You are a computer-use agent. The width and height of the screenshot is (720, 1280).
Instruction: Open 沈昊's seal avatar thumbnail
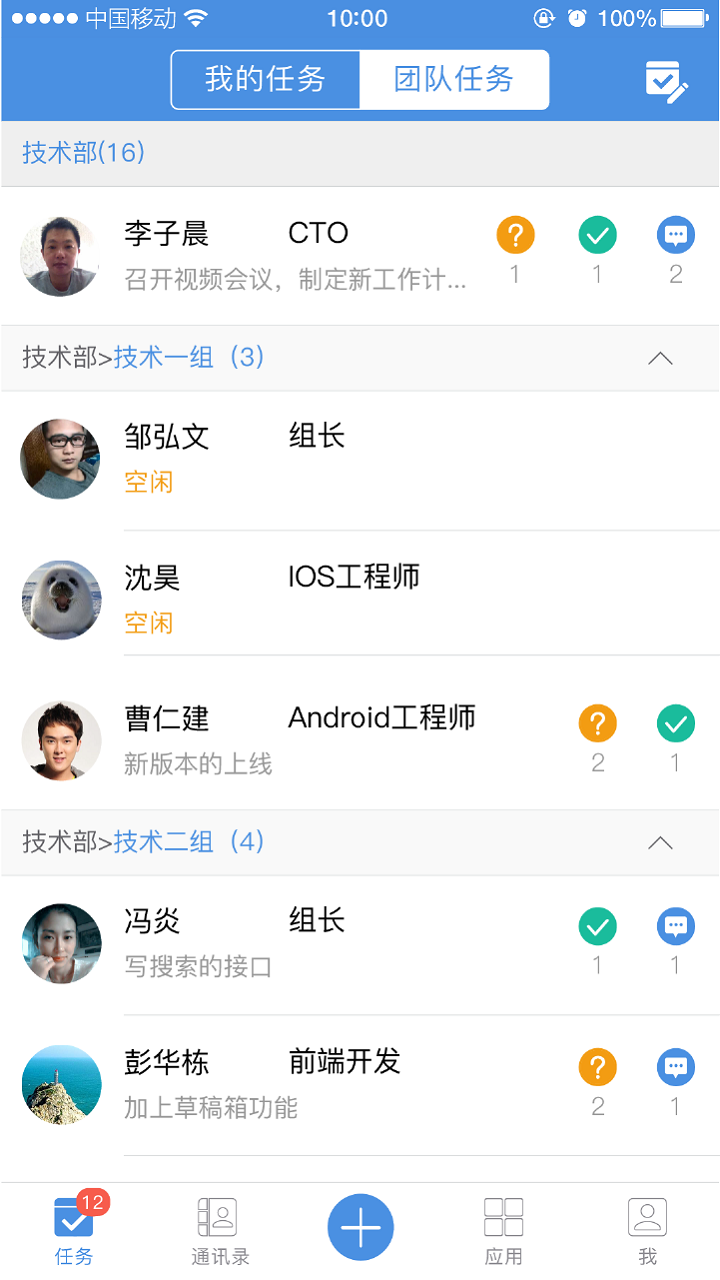point(61,599)
